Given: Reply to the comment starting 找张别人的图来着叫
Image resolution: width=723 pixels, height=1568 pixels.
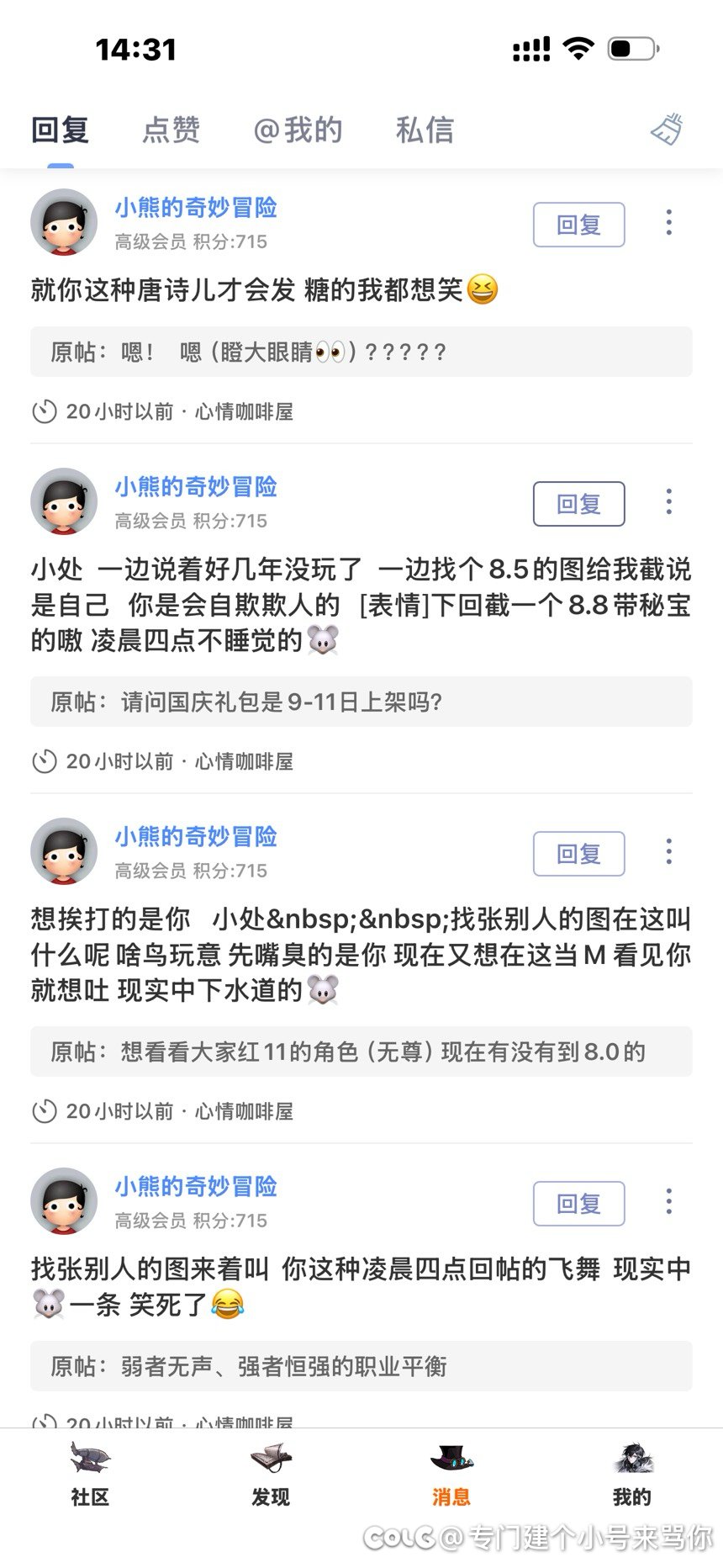Looking at the screenshot, I should coord(578,1204).
